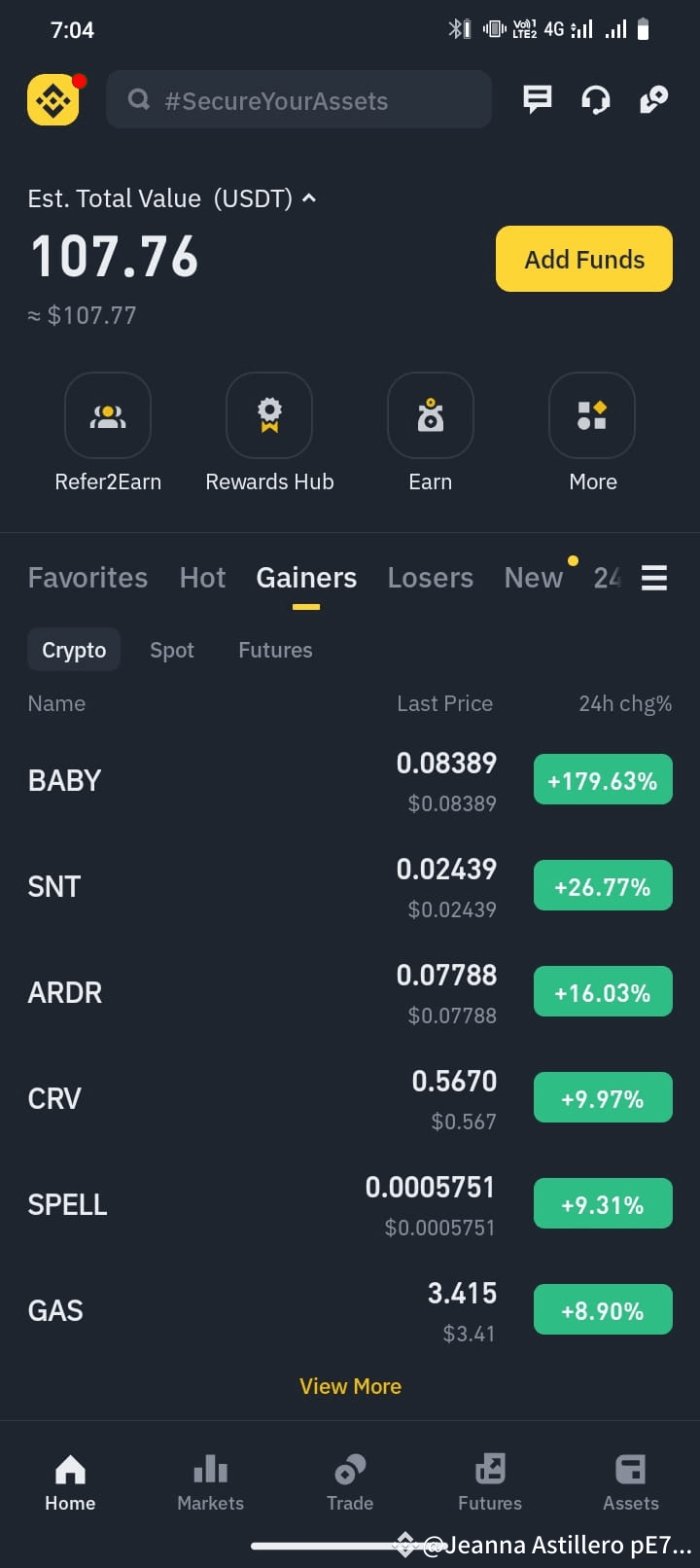Tap the Earn piggy bank icon
This screenshot has height=1568, width=700.
(431, 415)
